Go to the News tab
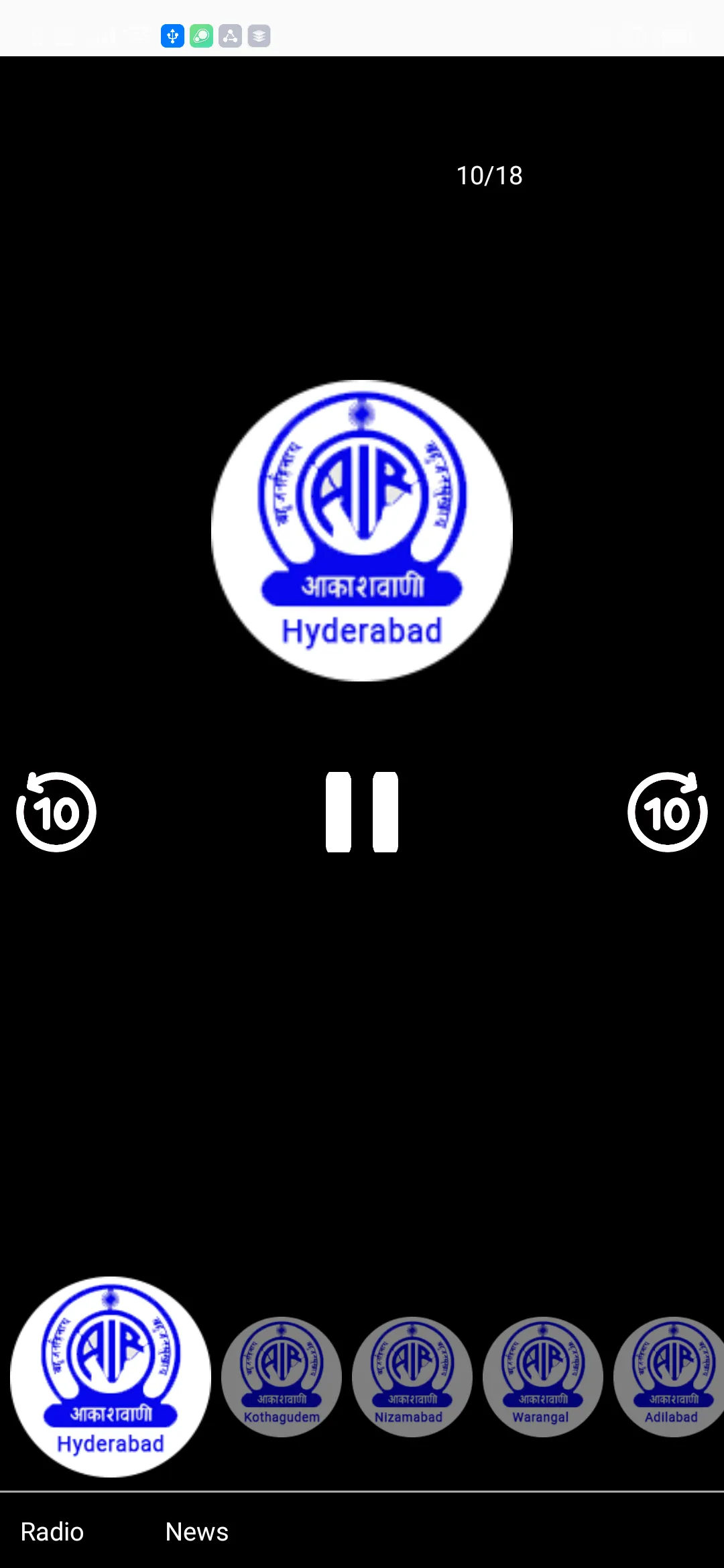The image size is (724, 1568). pyautogui.click(x=196, y=1532)
